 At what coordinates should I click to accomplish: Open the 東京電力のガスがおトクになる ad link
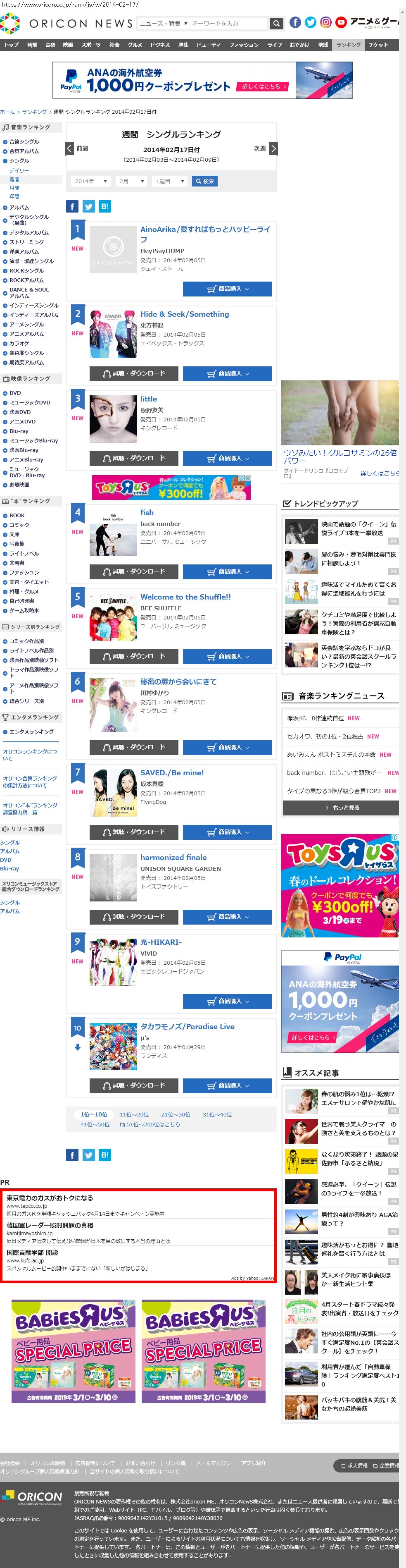pyautogui.click(x=50, y=1198)
